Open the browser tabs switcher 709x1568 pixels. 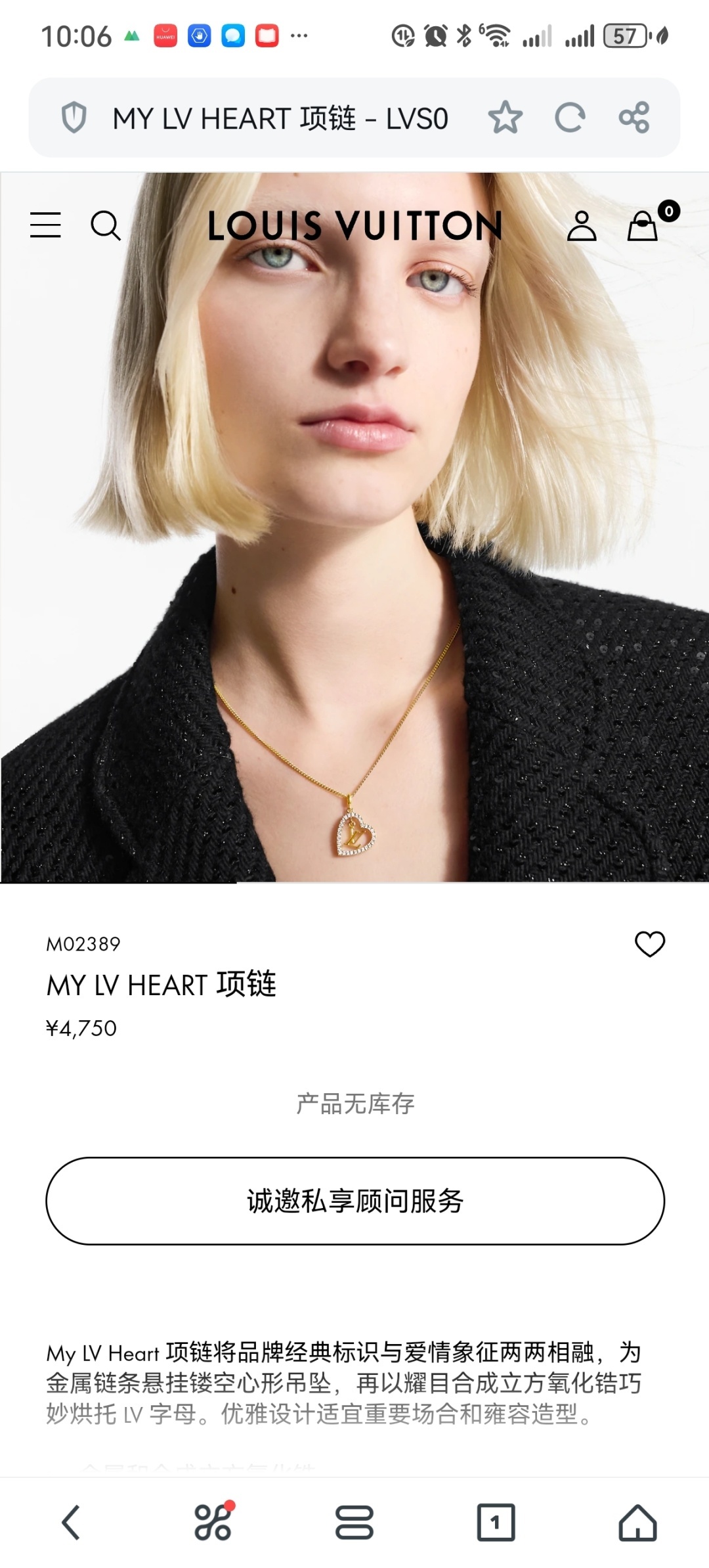point(496,1522)
